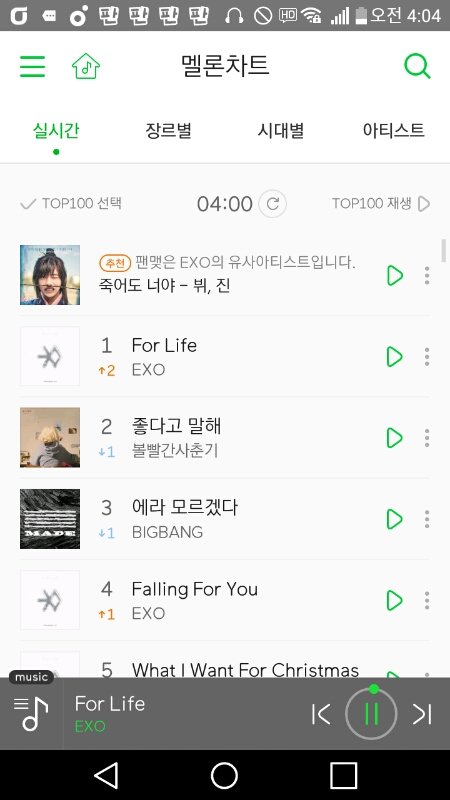Go back to the previous track
The image size is (450, 800).
tap(321, 714)
